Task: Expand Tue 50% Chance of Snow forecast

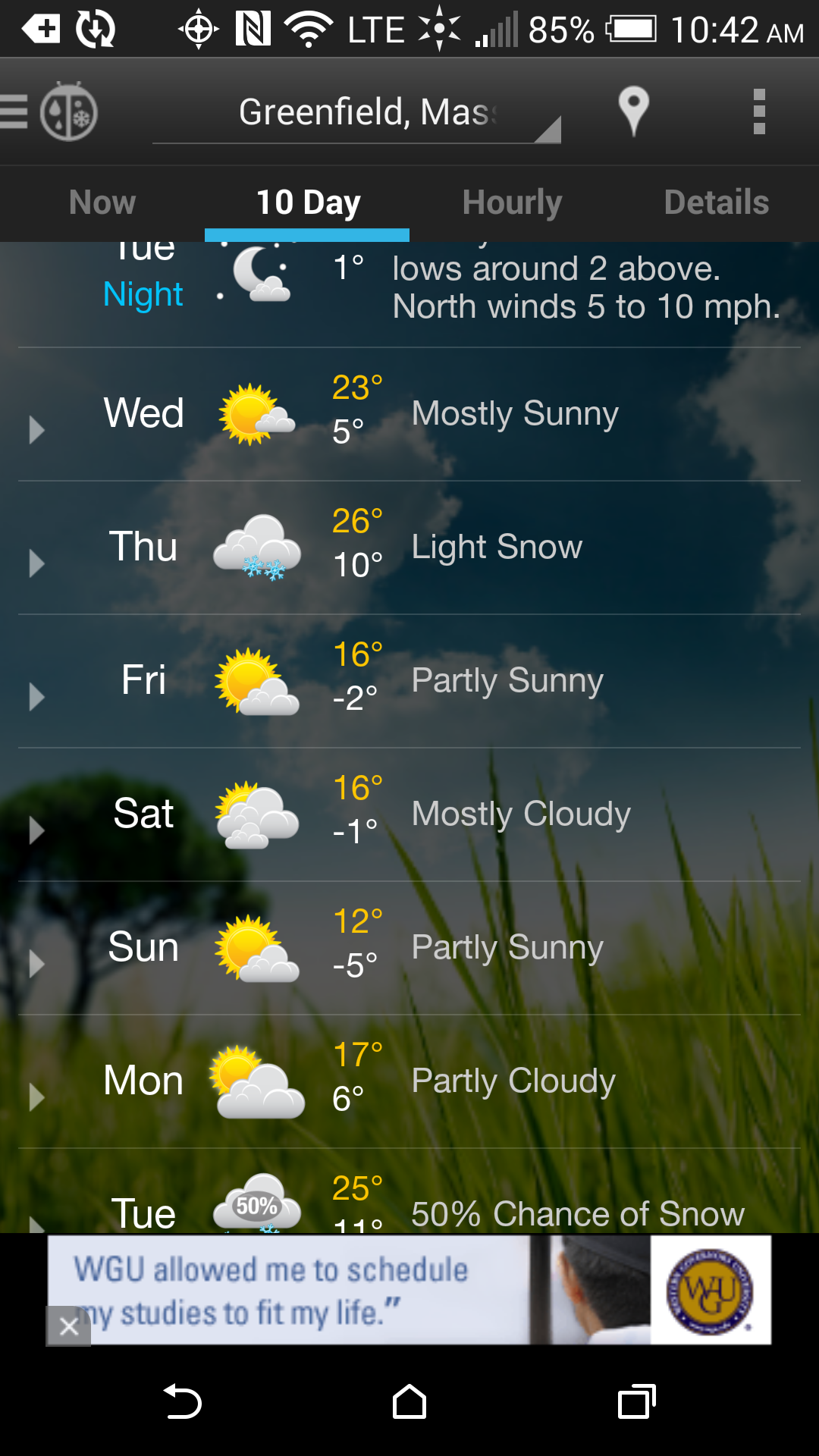Action: (x=409, y=1191)
